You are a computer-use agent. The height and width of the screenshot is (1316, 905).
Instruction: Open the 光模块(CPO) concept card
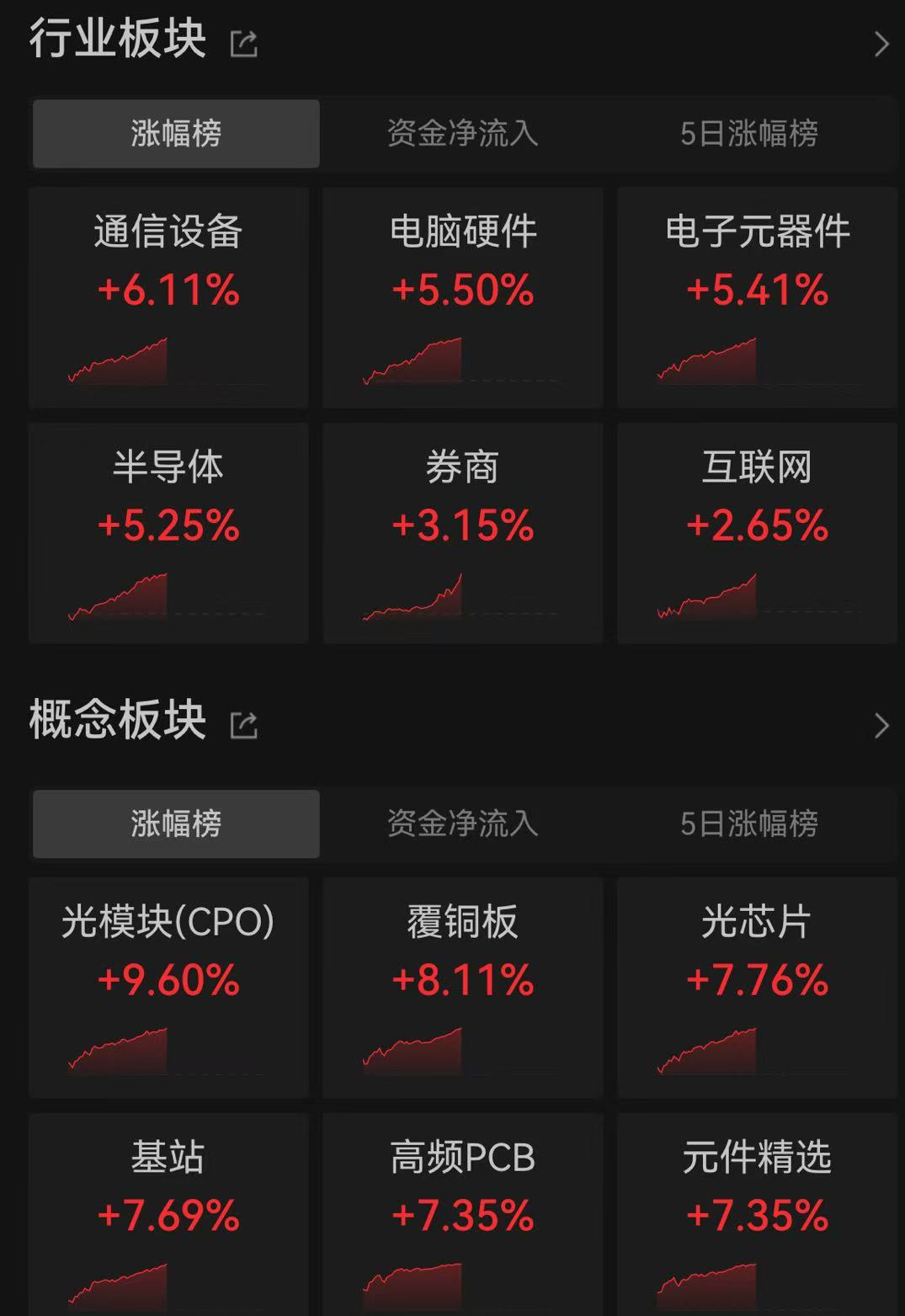[x=168, y=988]
